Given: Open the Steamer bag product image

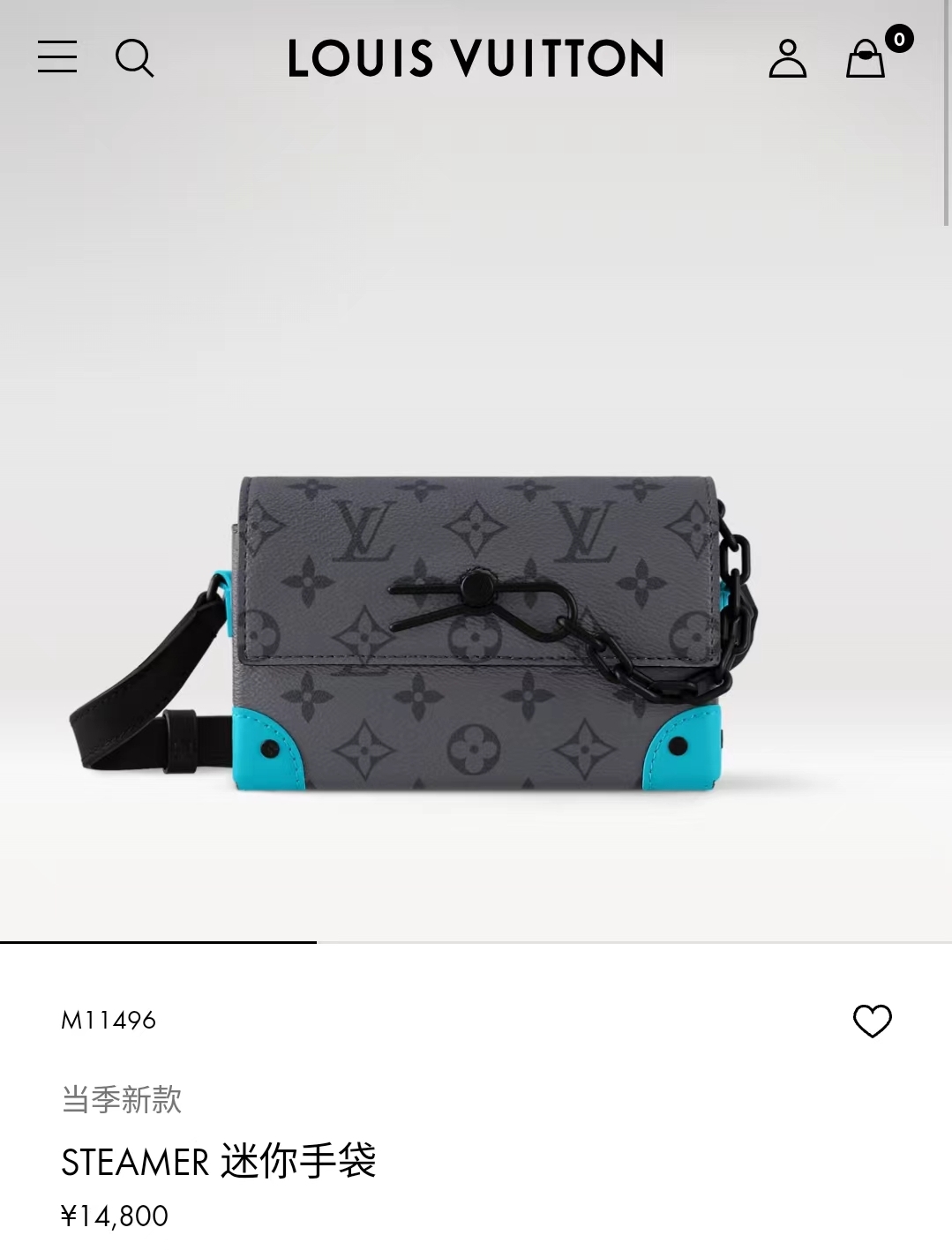Looking at the screenshot, I should pyautogui.click(x=476, y=635).
